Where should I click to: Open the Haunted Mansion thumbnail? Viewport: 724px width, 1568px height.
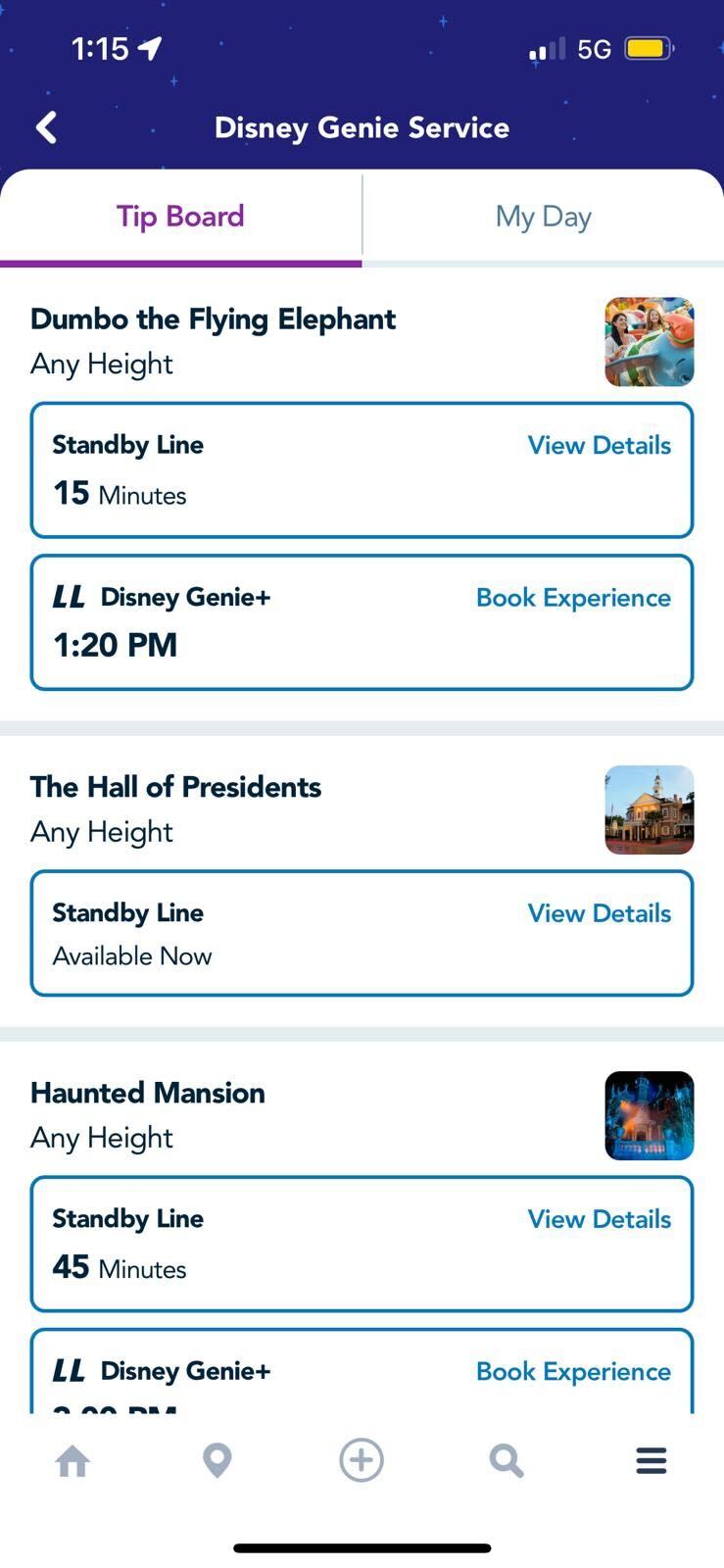650,1115
